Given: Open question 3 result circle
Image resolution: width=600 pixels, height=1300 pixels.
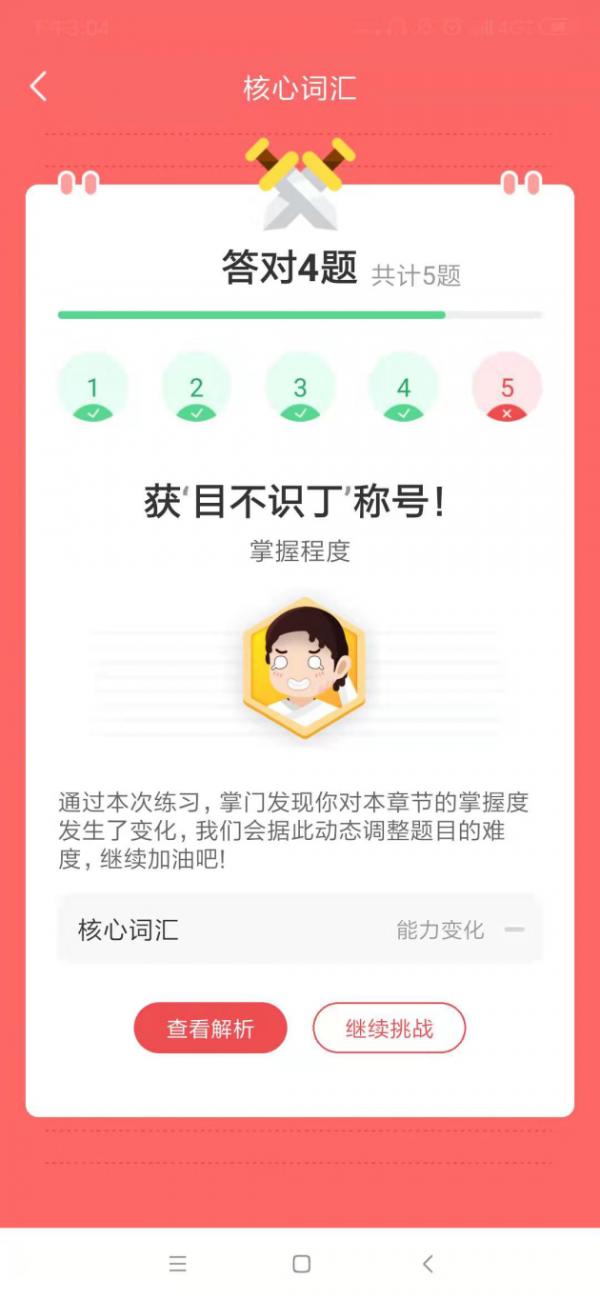Looking at the screenshot, I should click(x=300, y=388).
